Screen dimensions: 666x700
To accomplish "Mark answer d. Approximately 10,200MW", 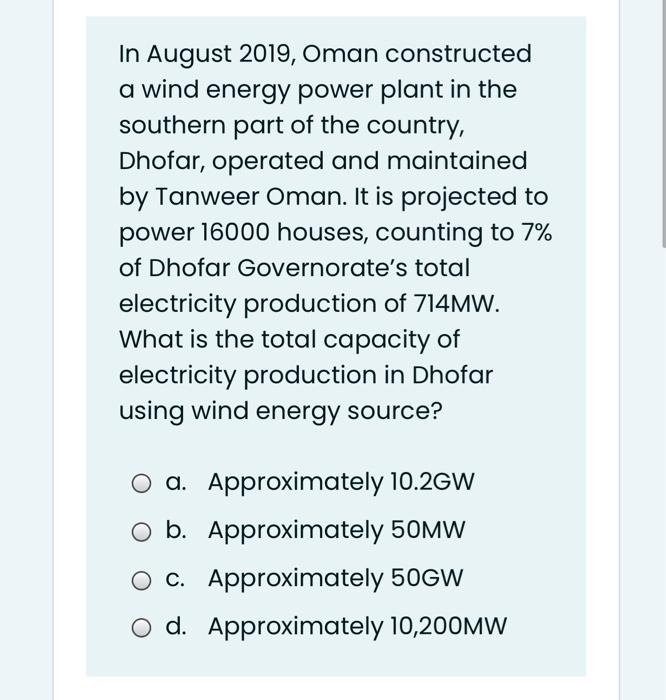I will pos(142,627).
